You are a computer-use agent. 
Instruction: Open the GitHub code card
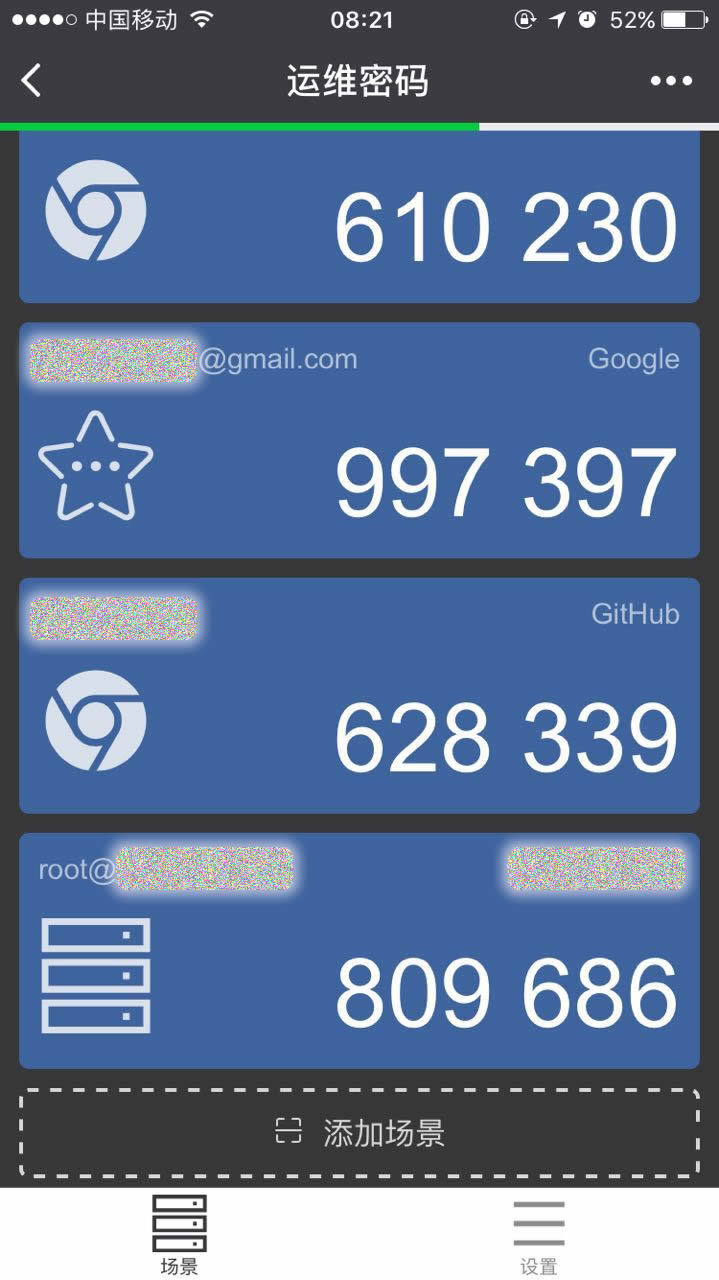click(359, 696)
